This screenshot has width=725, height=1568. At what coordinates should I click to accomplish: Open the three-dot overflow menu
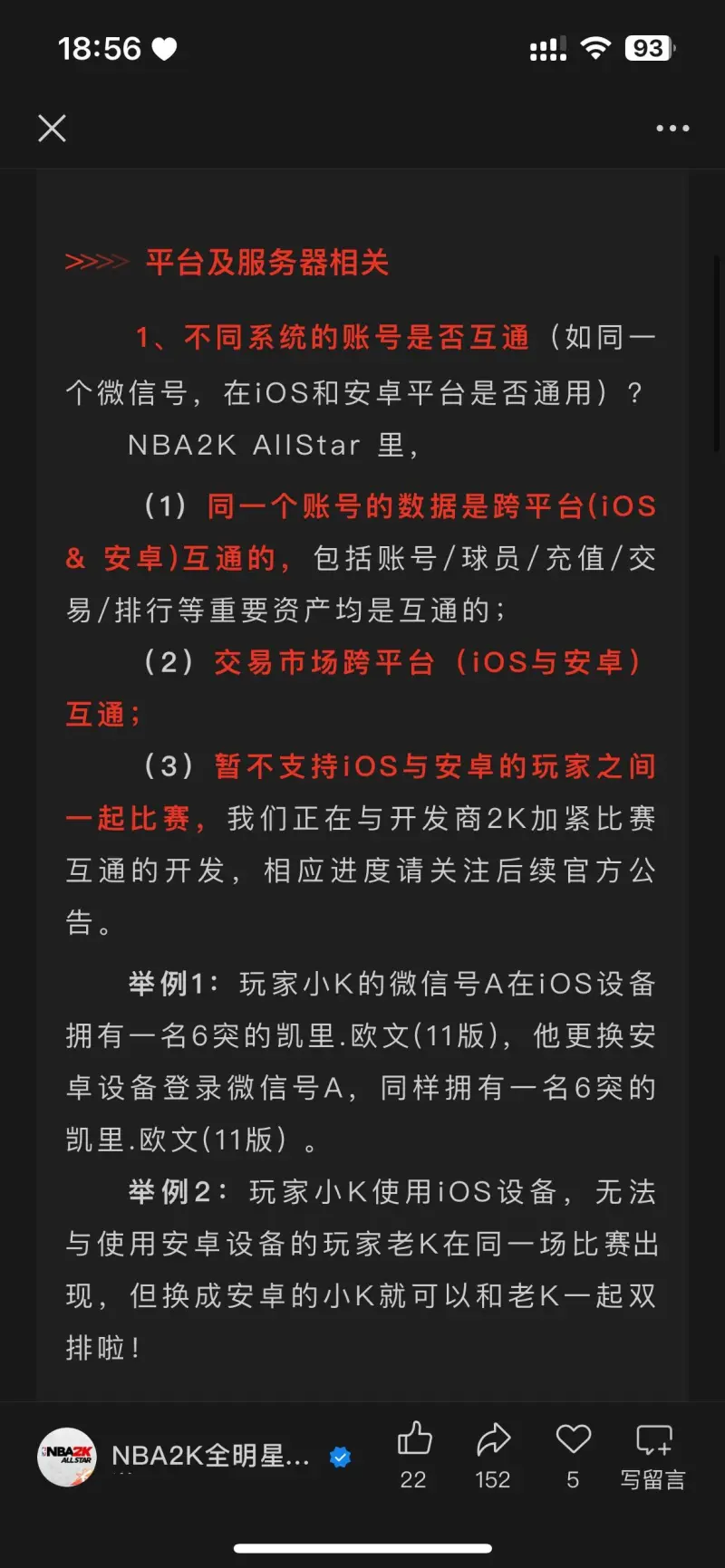(672, 129)
